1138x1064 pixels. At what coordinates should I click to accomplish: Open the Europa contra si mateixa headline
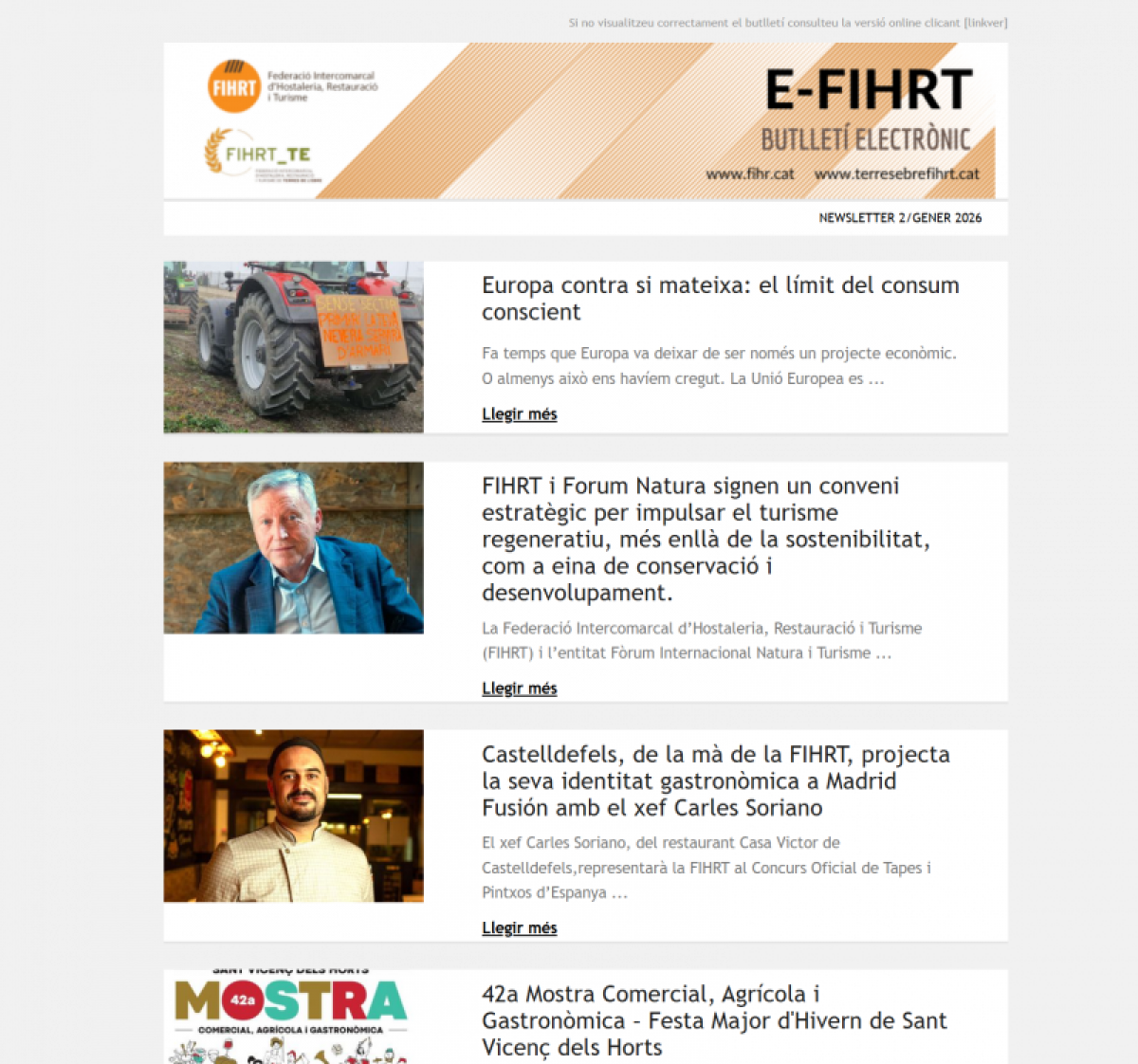(x=720, y=299)
